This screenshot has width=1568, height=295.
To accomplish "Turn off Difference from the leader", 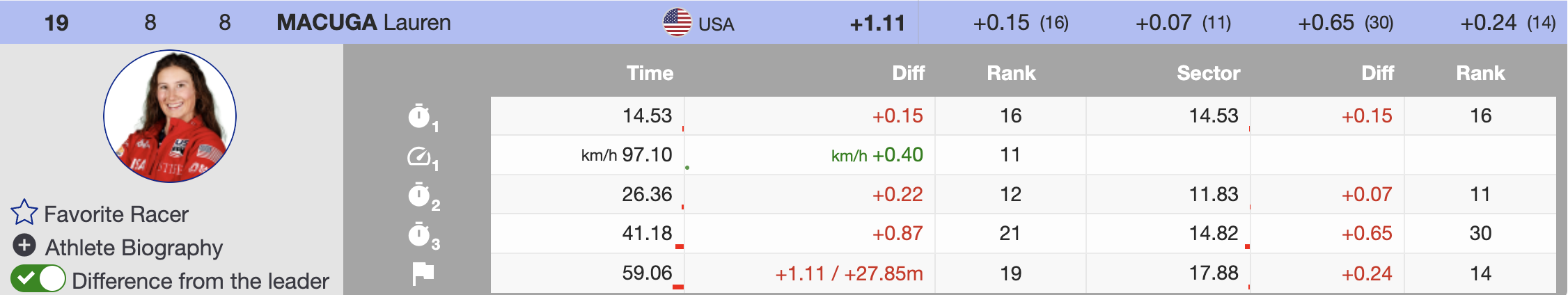I will click(38, 280).
